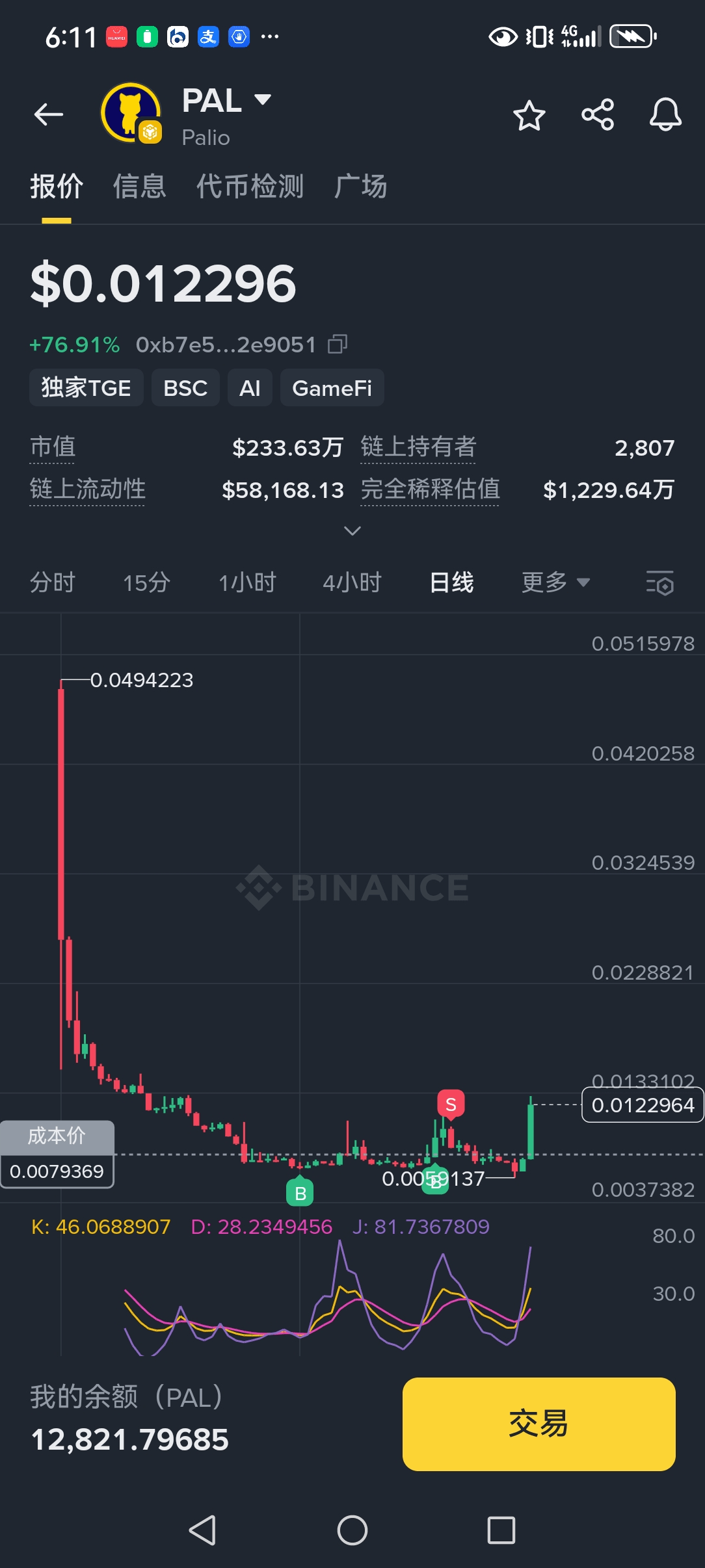The height and width of the screenshot is (1568, 705).
Task: Select the 1小时 chart interval
Action: tap(247, 582)
